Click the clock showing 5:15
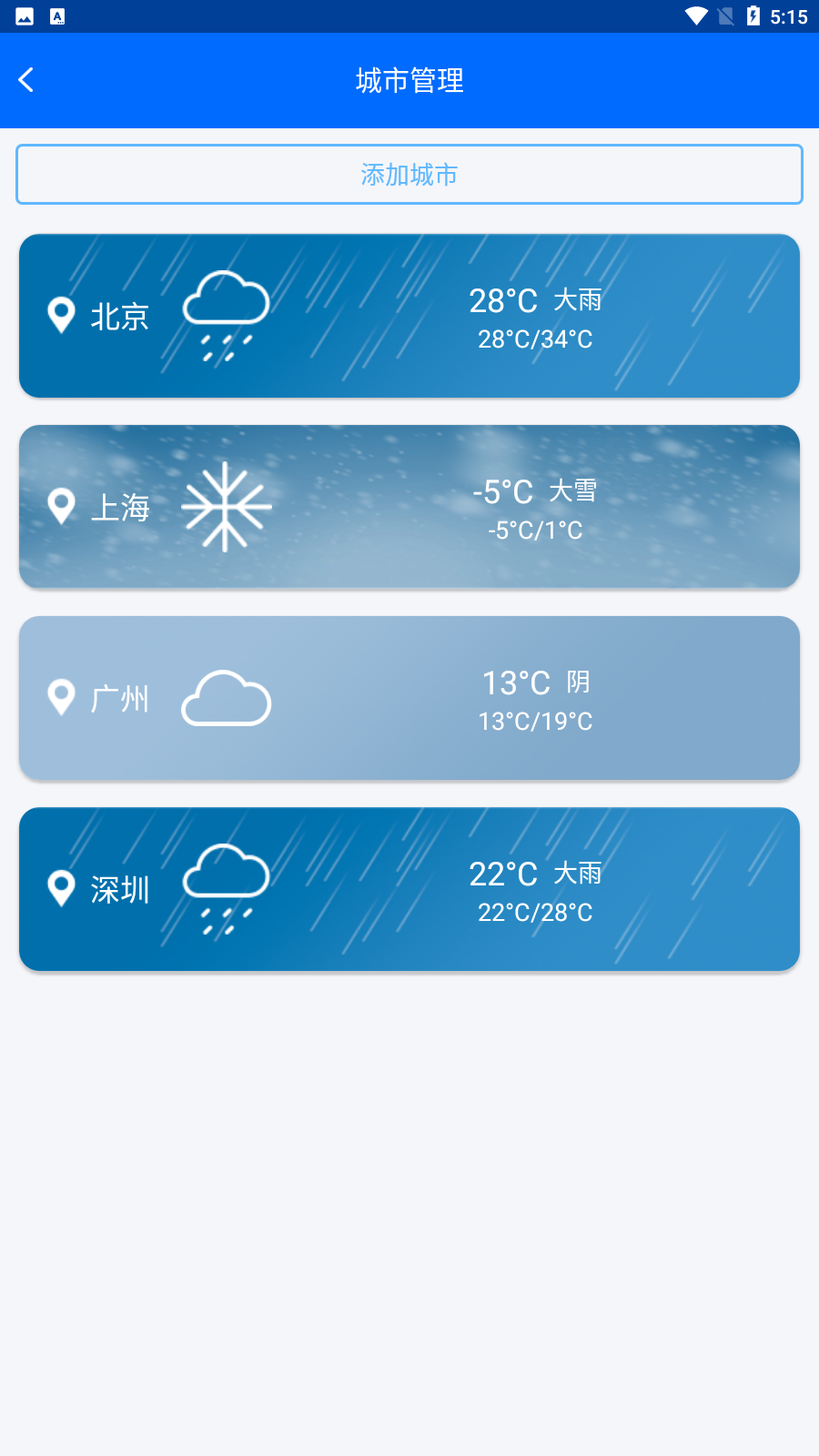This screenshot has height=1456, width=819. 791,15
